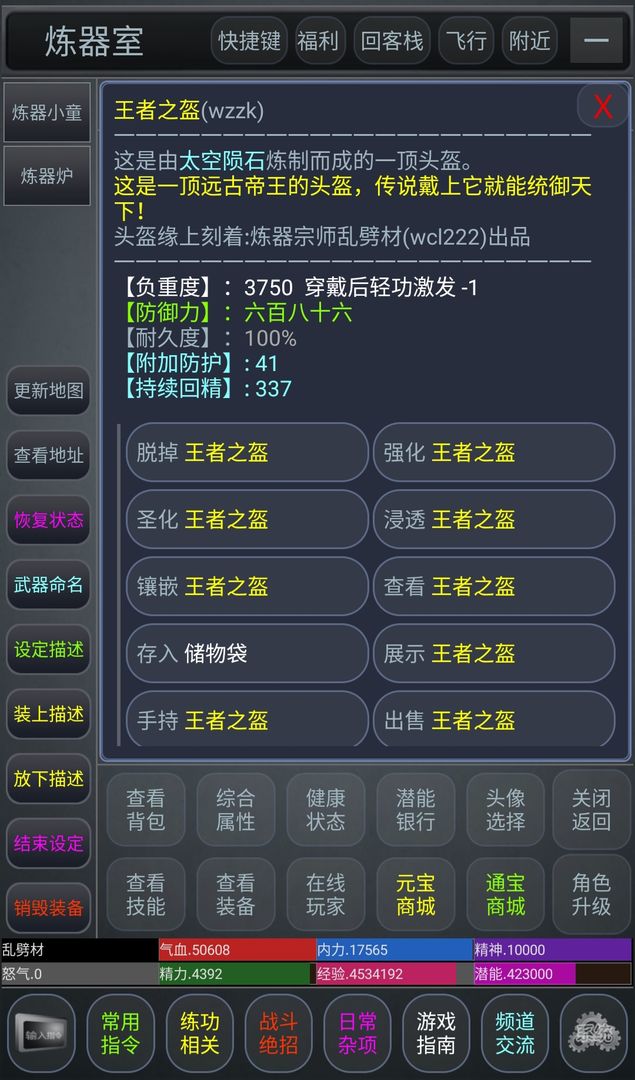
Task: Select 脱掉 王者之盔 to unequip the helmet
Action: [x=247, y=453]
